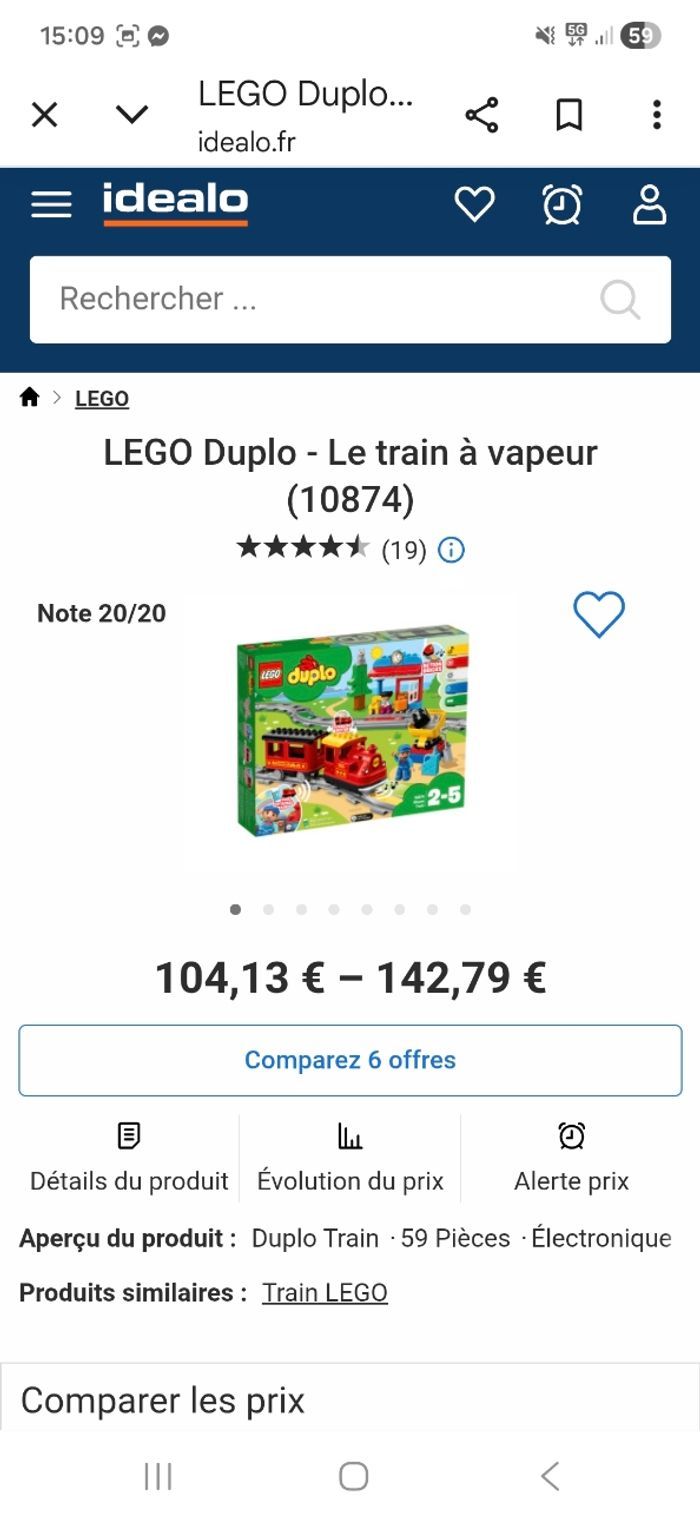Open the LEGO breadcrumb link

(x=102, y=399)
